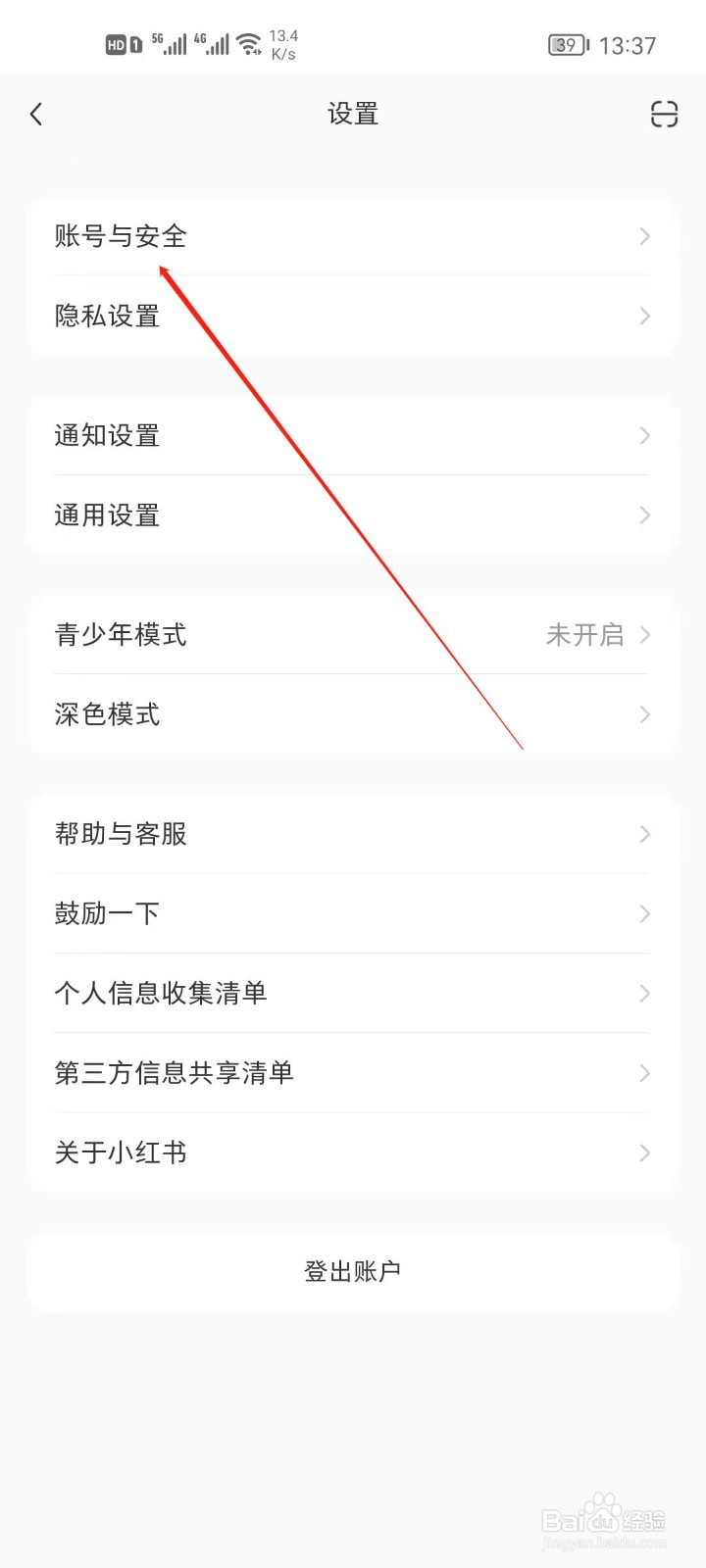Tap the 4G signal indicator
Image resolution: width=706 pixels, height=1568 pixels.
(214, 43)
